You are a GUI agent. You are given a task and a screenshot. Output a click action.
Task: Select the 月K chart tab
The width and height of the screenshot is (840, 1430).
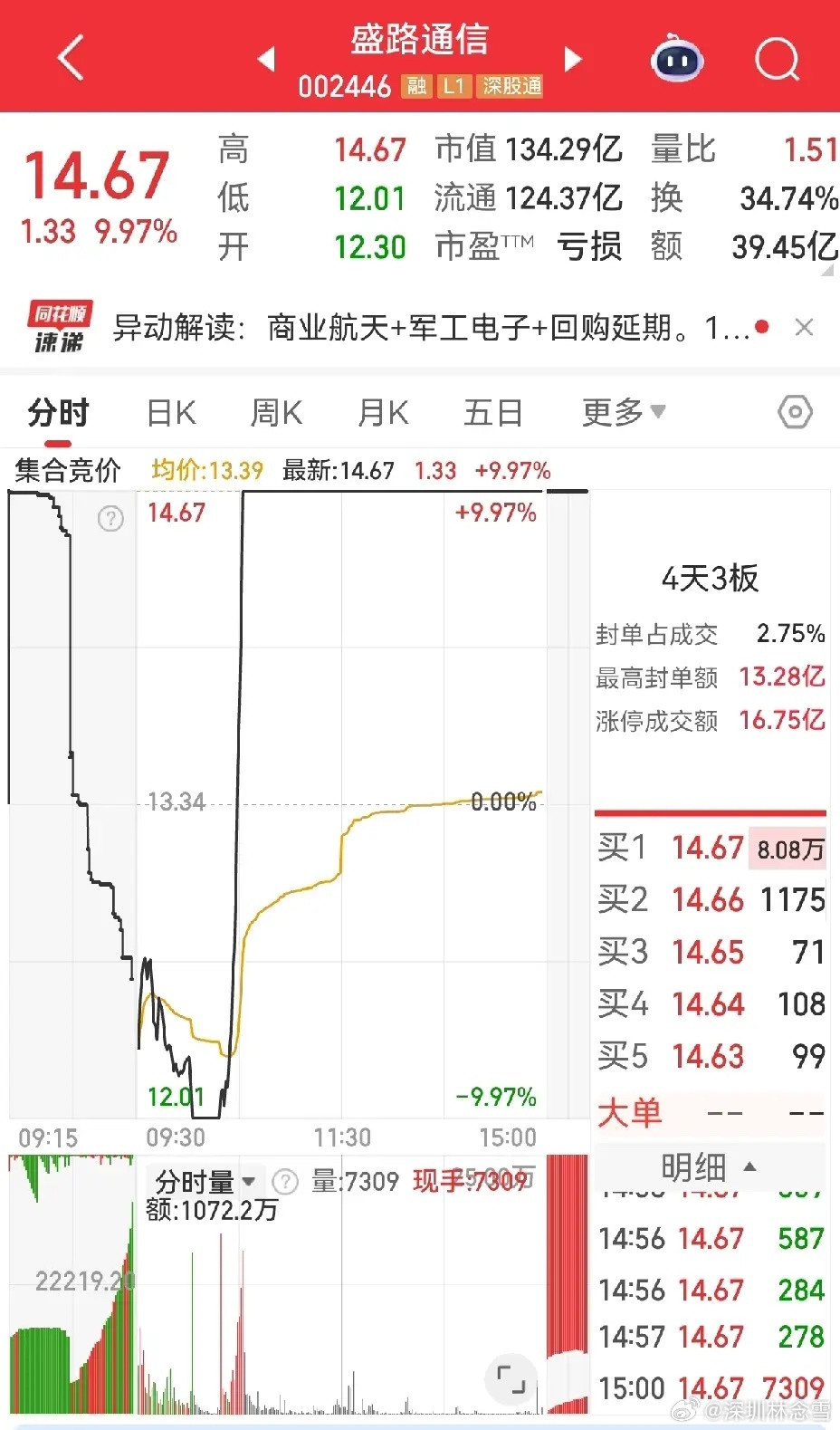381,412
